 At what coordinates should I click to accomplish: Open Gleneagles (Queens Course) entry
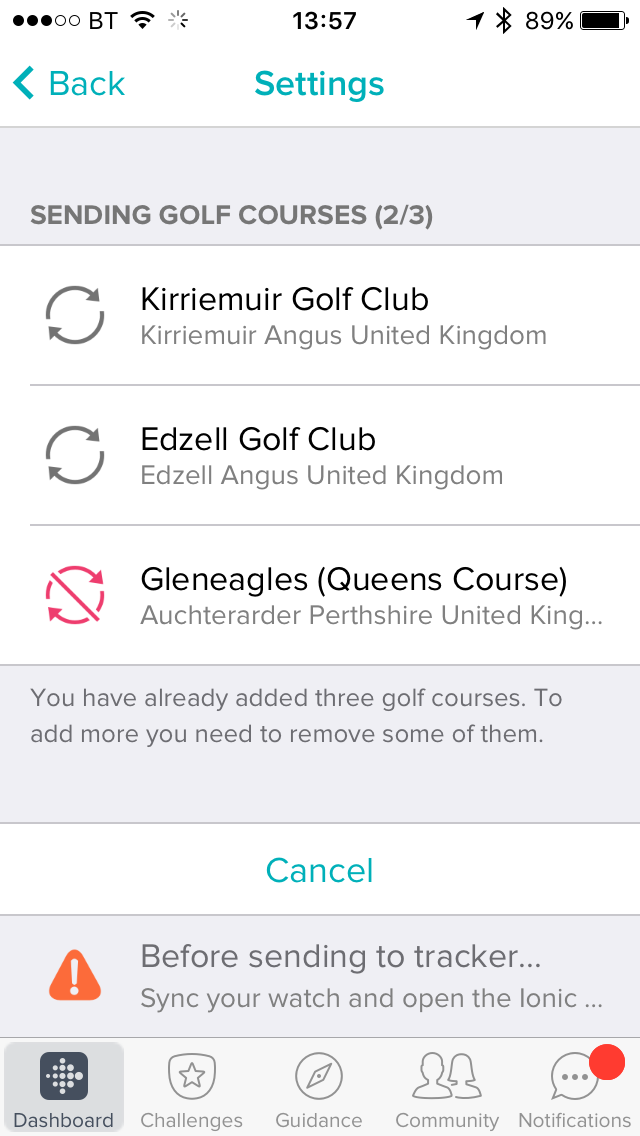click(x=320, y=595)
